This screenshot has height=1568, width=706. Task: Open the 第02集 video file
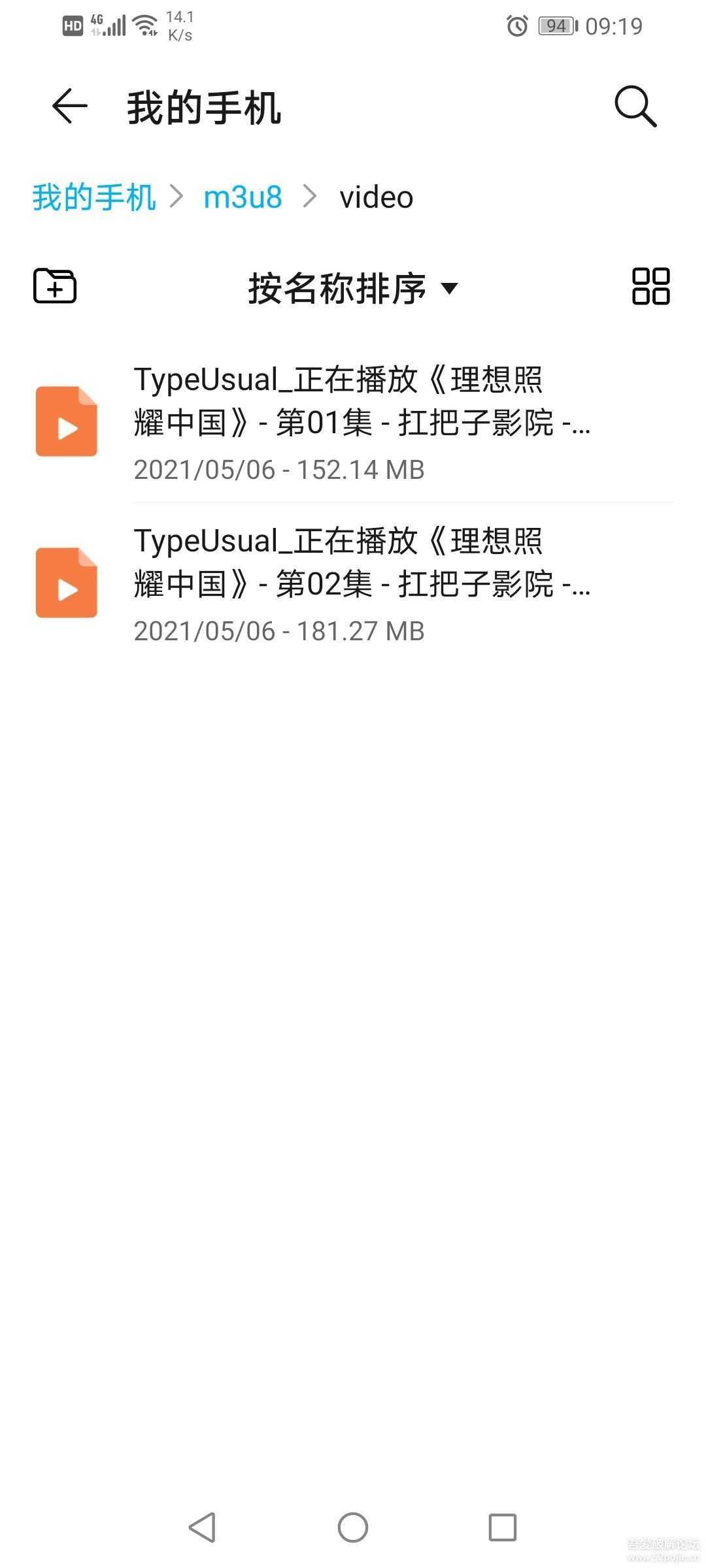click(361, 583)
